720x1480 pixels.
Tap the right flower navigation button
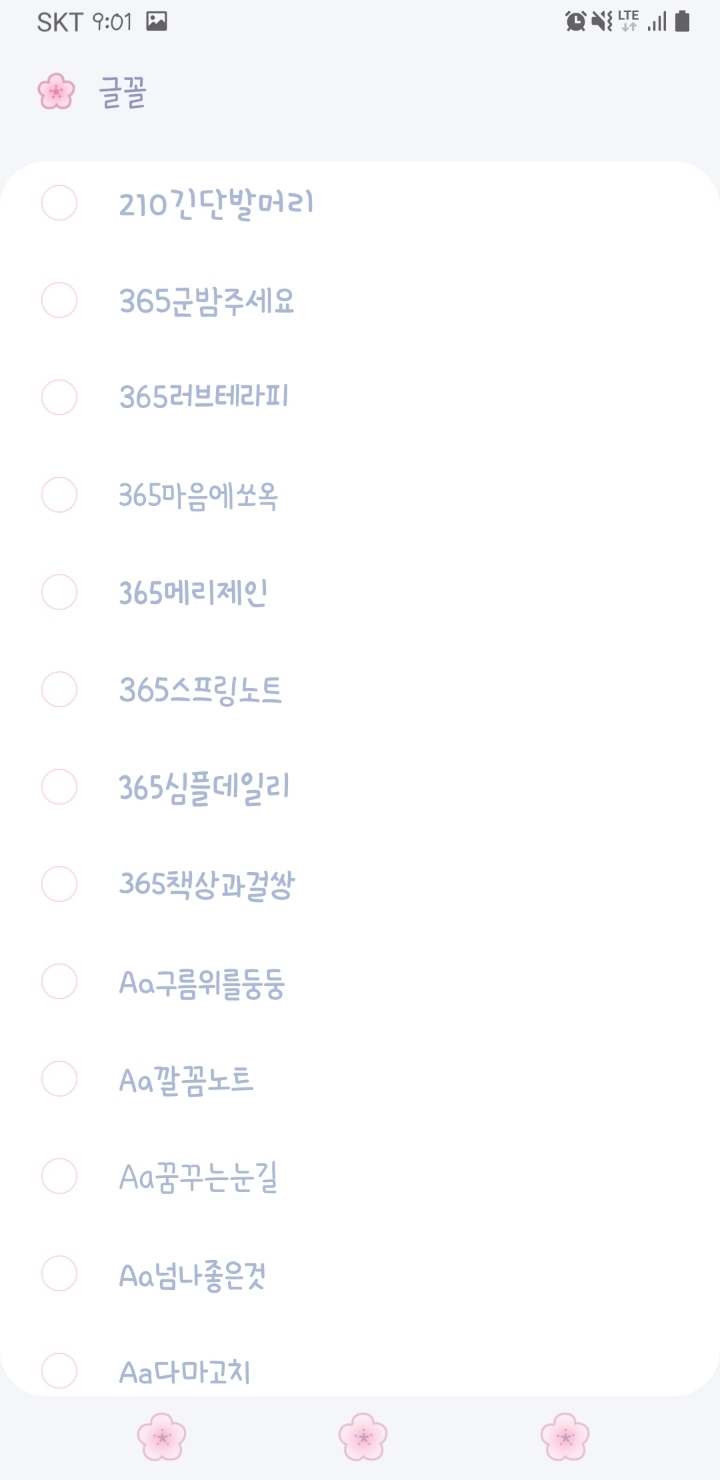click(565, 1437)
